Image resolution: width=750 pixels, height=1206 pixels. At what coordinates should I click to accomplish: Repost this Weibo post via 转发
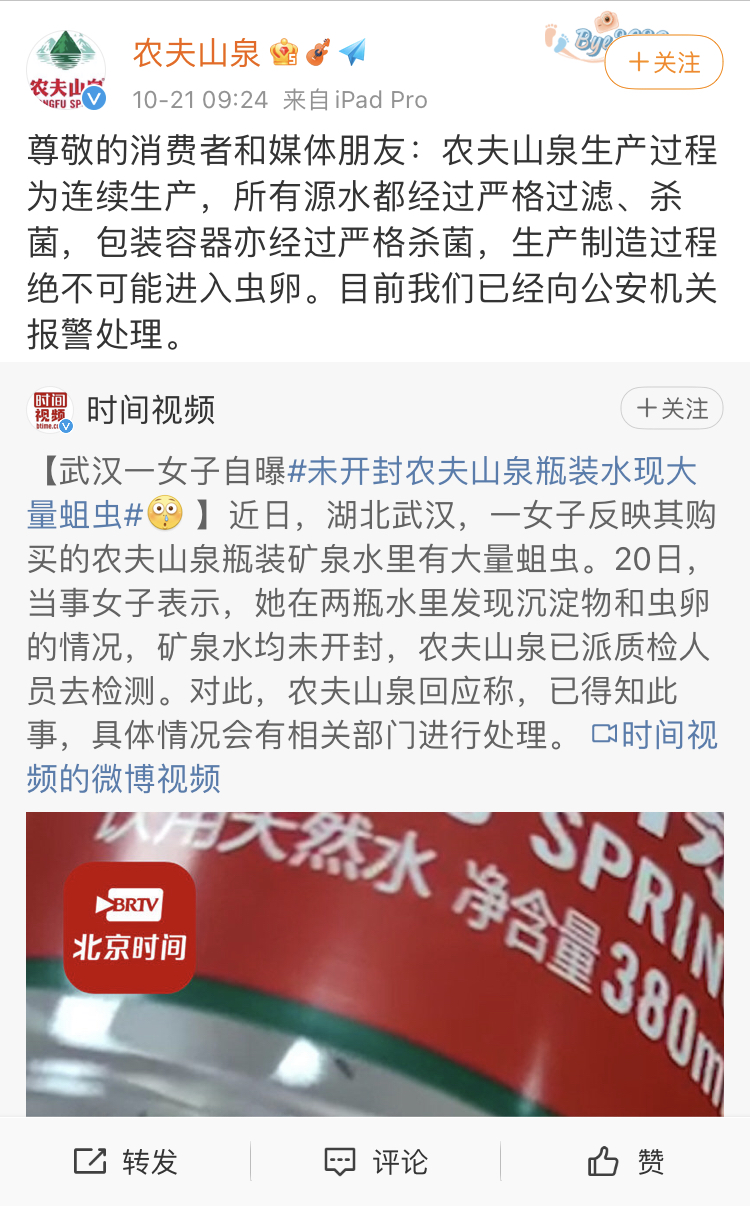pyautogui.click(x=125, y=1162)
